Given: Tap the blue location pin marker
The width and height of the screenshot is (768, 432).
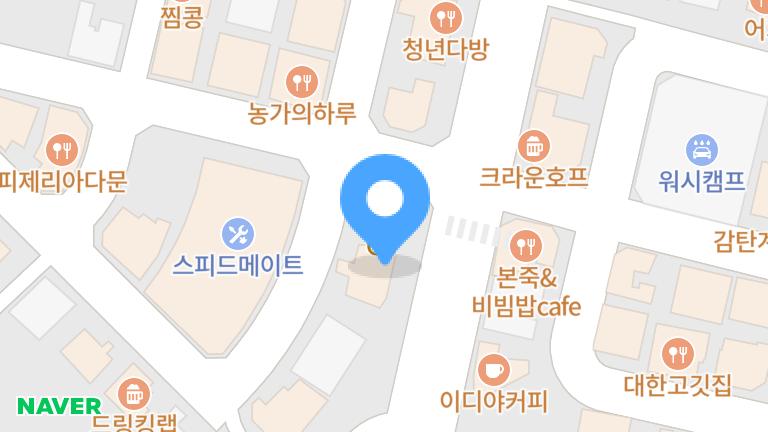Looking at the screenshot, I should point(385,202).
